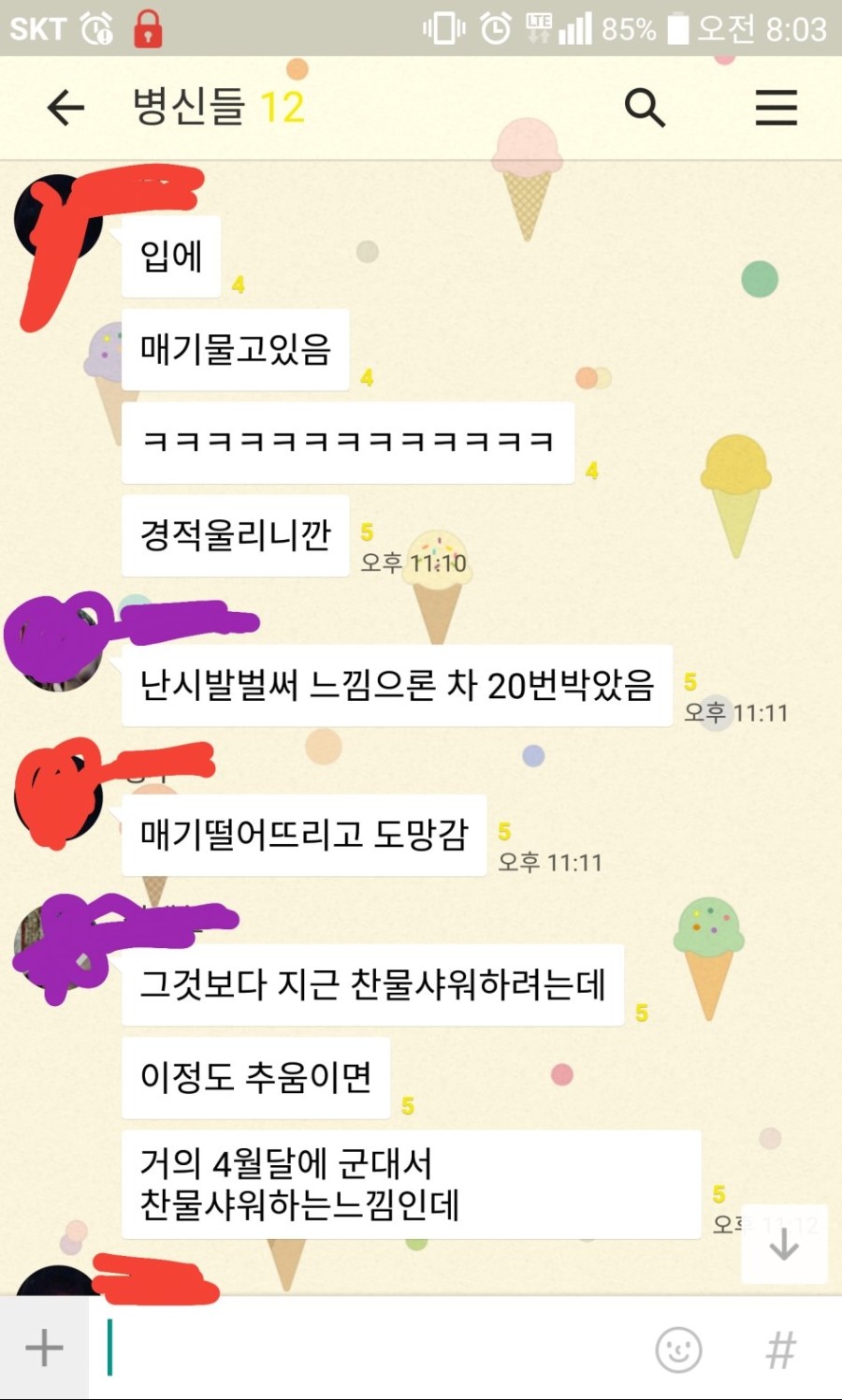The height and width of the screenshot is (1400, 842).
Task: Go back from the chat room
Action: point(65,108)
